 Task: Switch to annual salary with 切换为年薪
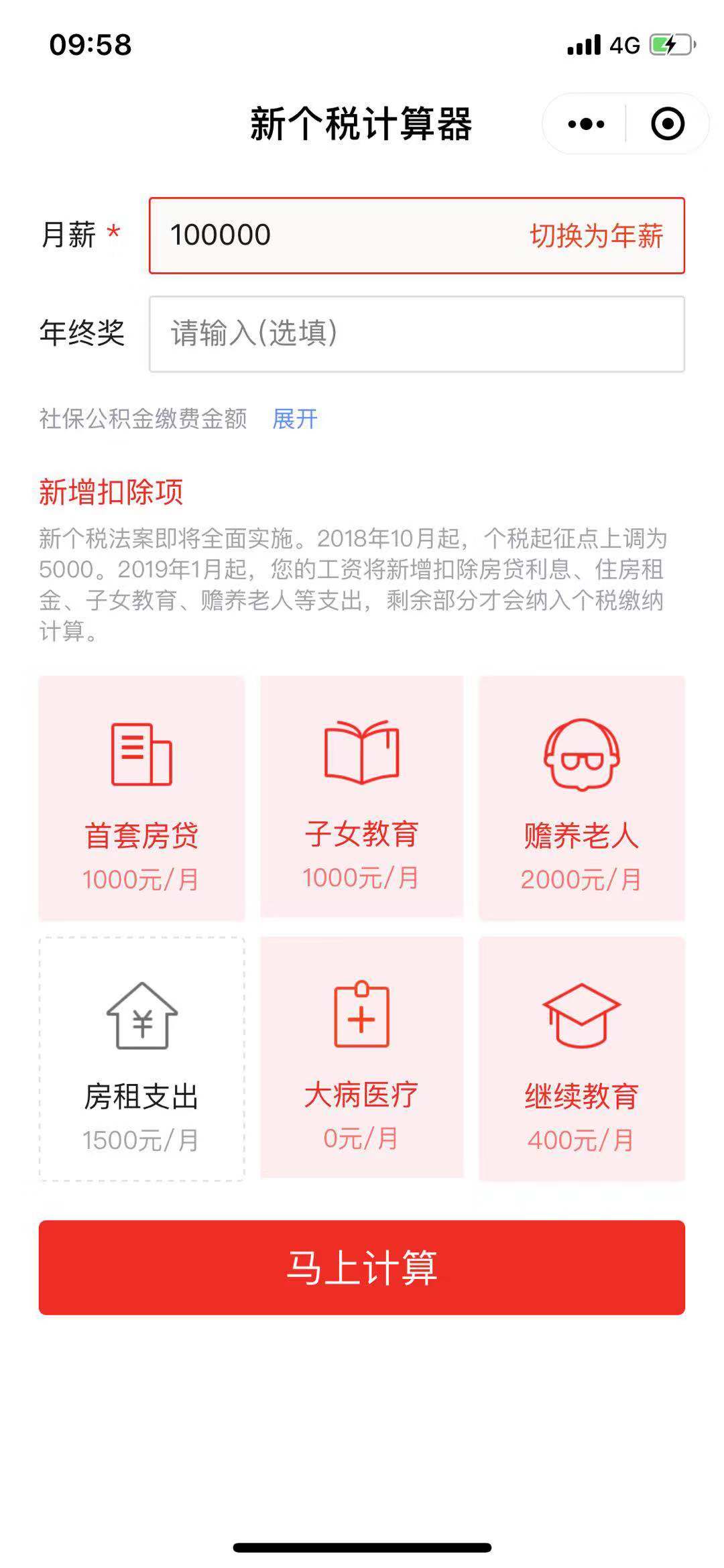(596, 236)
